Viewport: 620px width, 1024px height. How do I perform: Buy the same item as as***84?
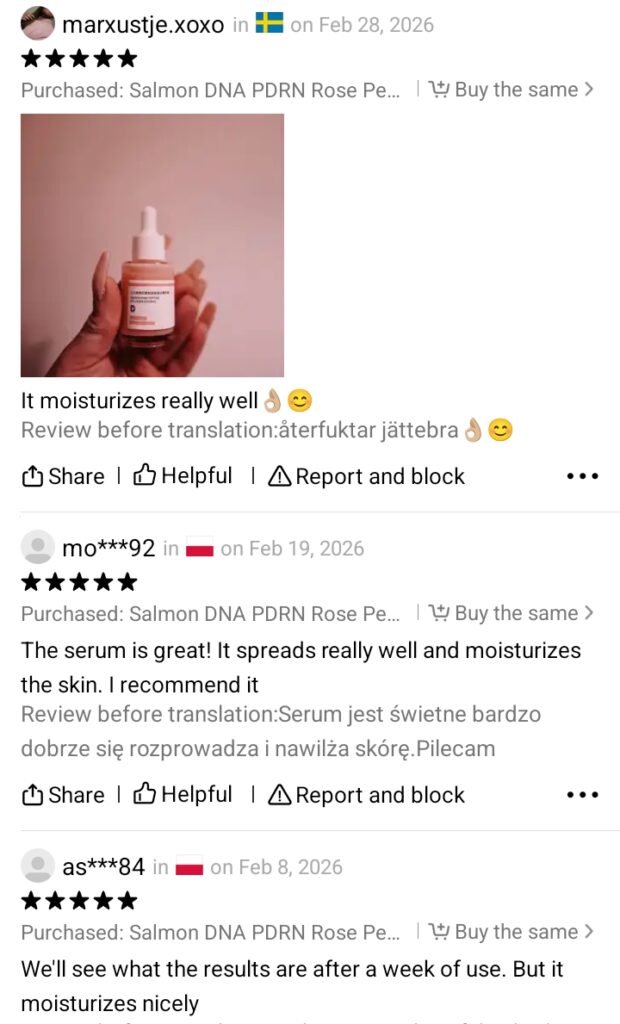pyautogui.click(x=511, y=932)
